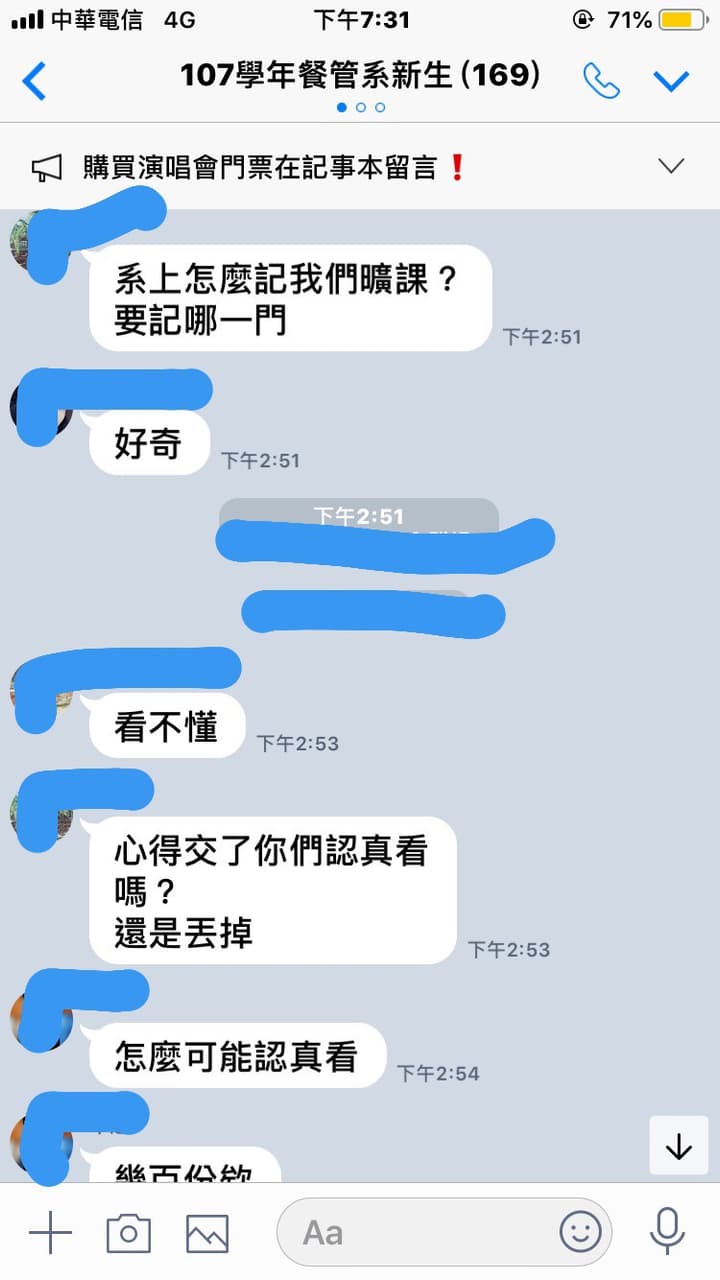Open the camera to take a photo
The width and height of the screenshot is (720, 1280).
(128, 1233)
